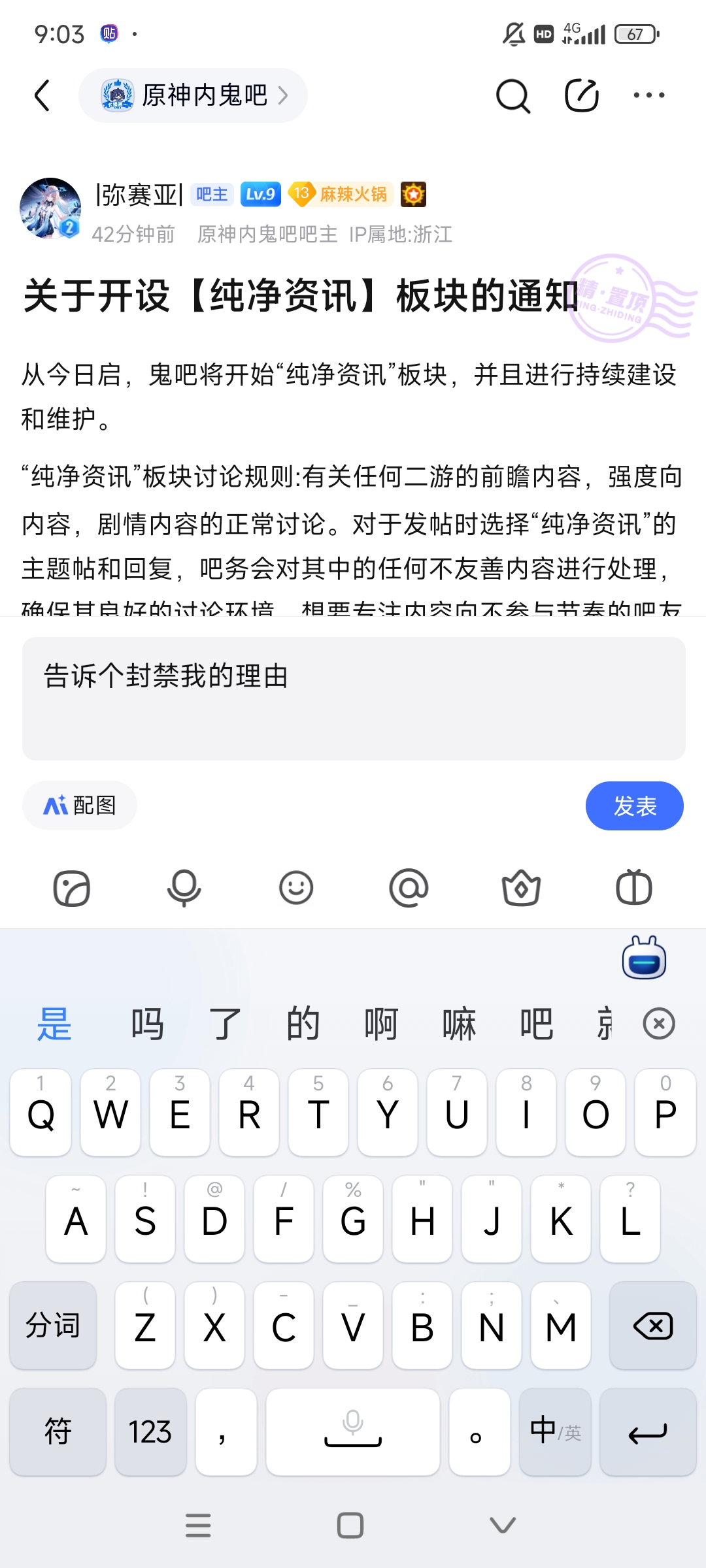The height and width of the screenshot is (1568, 706).
Task: Delete a character with backspace
Action: pos(652,1326)
